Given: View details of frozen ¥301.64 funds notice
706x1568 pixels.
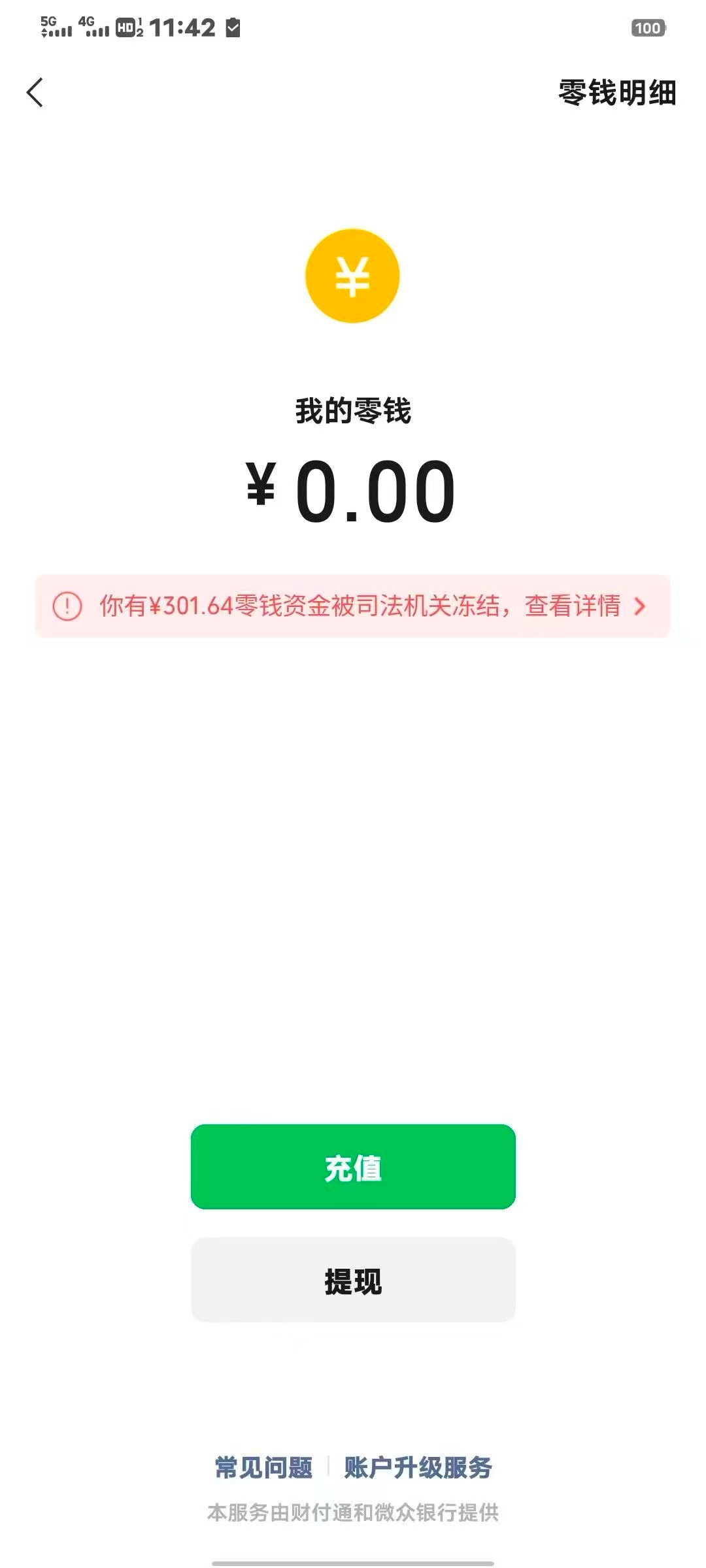Looking at the screenshot, I should 353,606.
